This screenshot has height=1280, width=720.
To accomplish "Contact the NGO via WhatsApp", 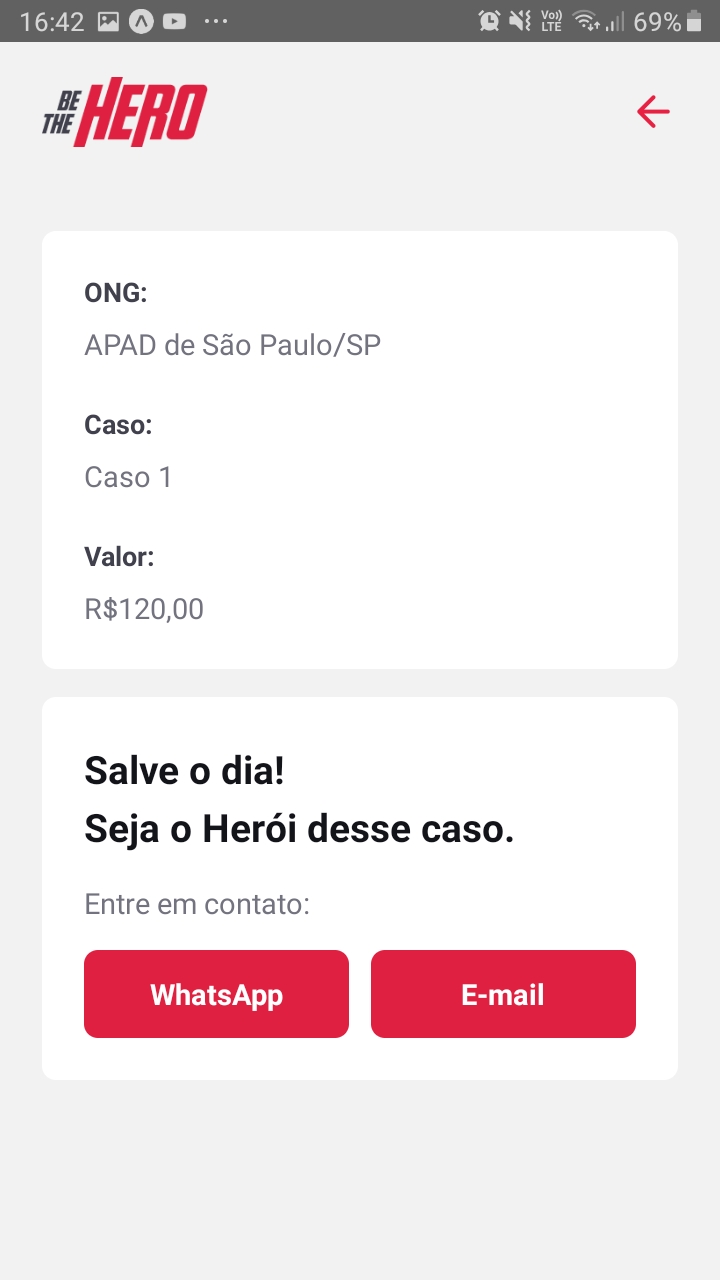I will tap(216, 994).
